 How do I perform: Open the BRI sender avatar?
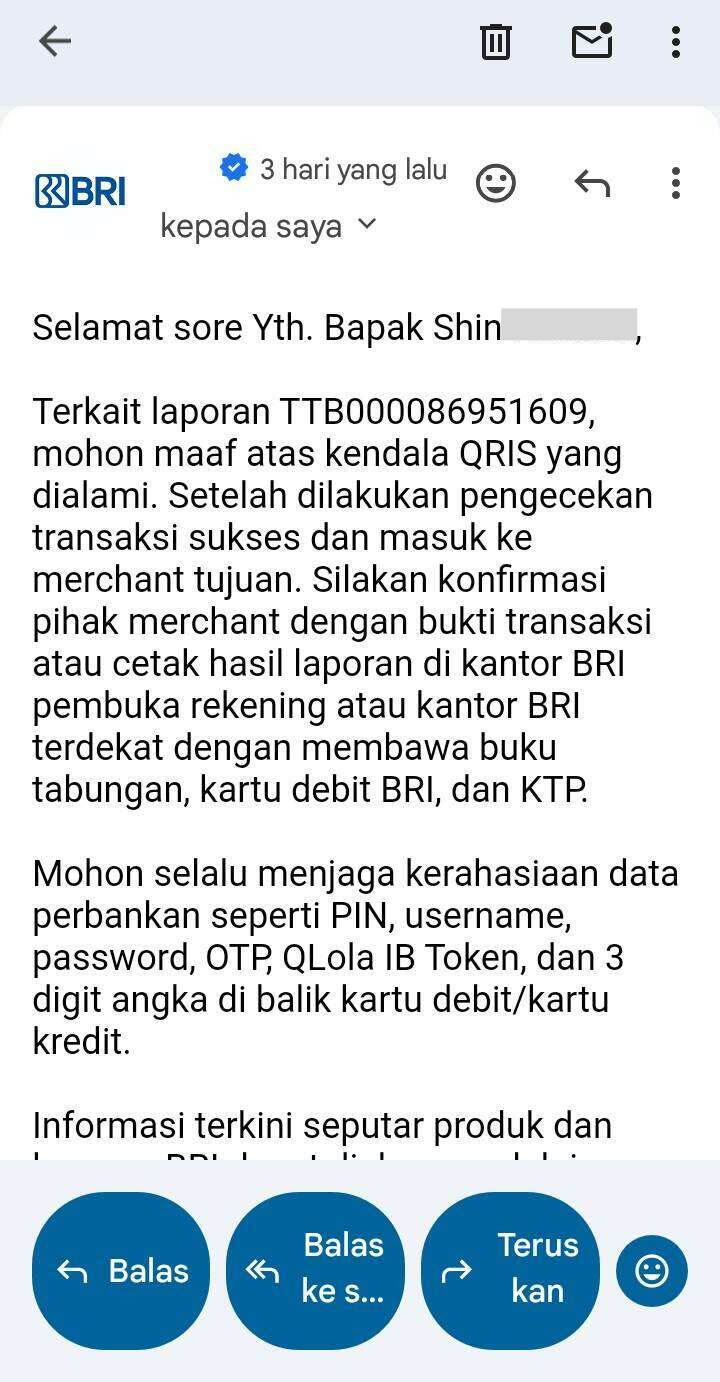tap(80, 190)
